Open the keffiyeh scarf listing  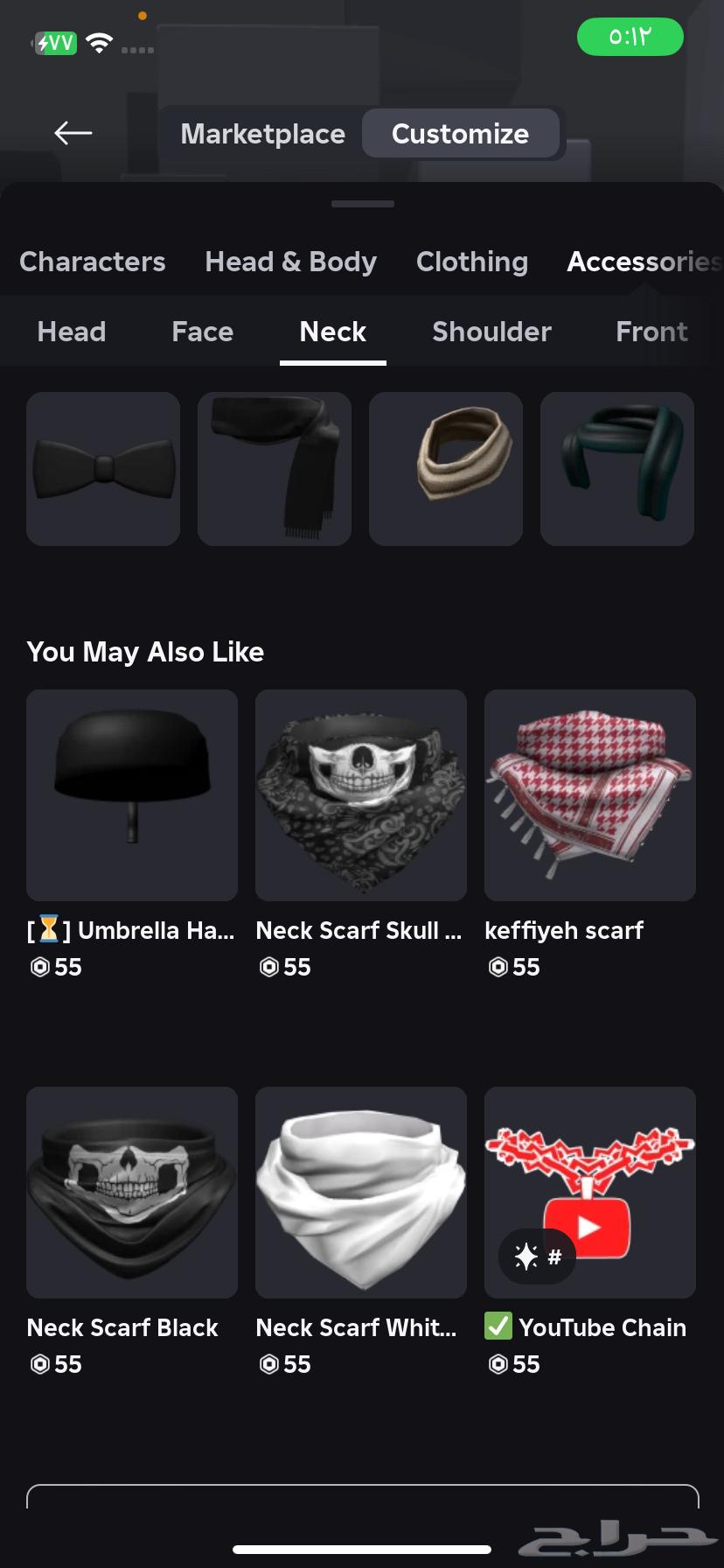(x=590, y=795)
